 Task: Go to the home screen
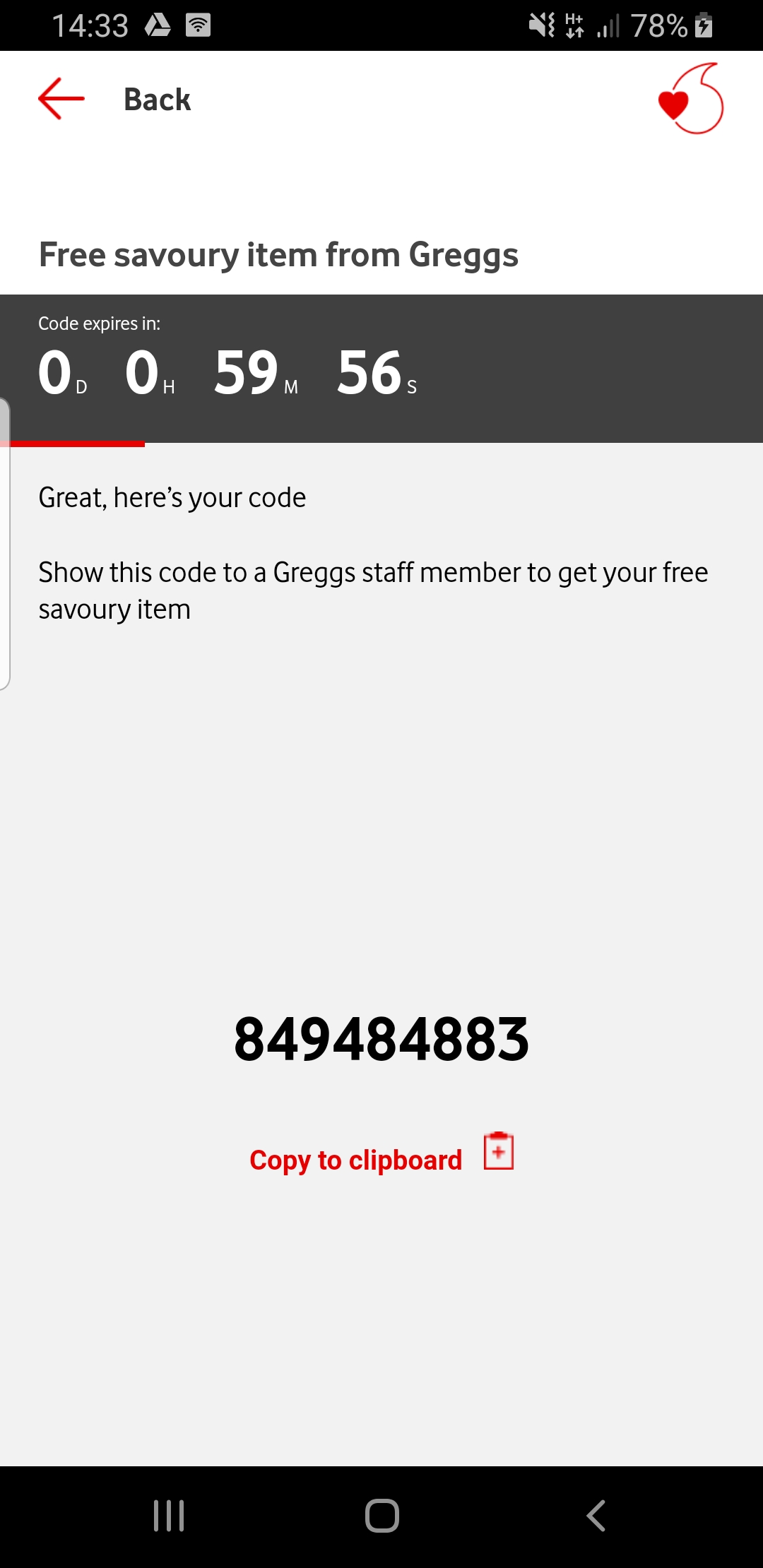[381, 1516]
